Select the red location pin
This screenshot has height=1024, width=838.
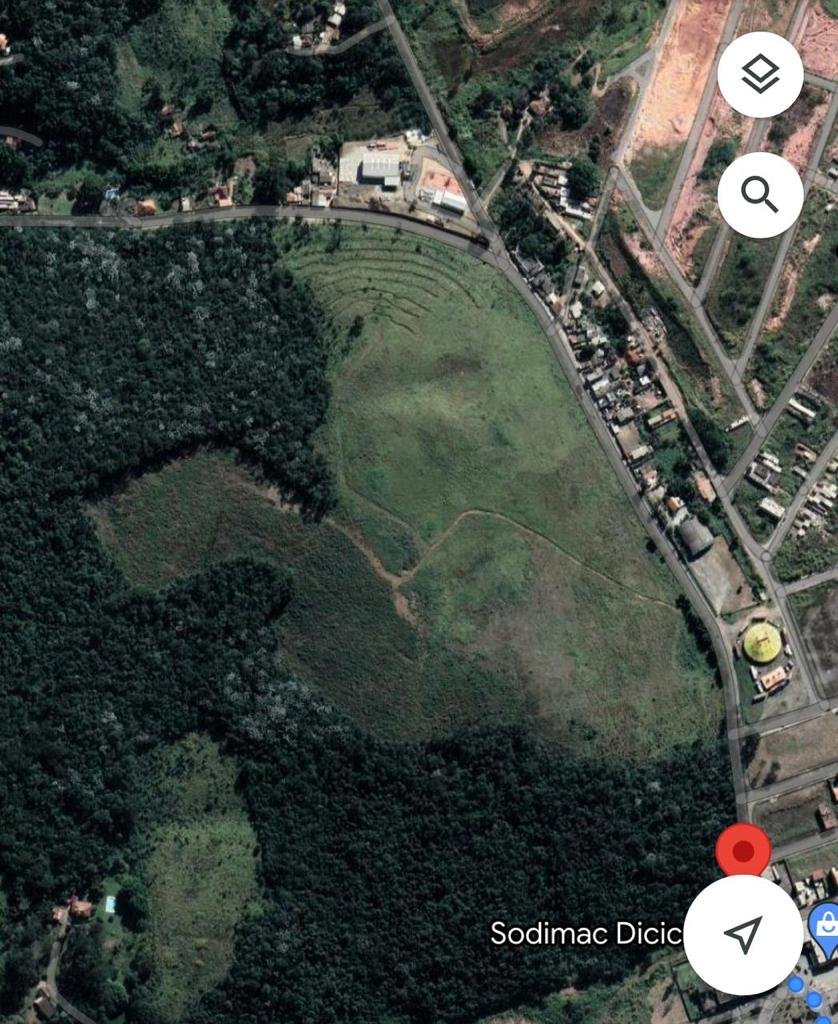pyautogui.click(x=743, y=851)
